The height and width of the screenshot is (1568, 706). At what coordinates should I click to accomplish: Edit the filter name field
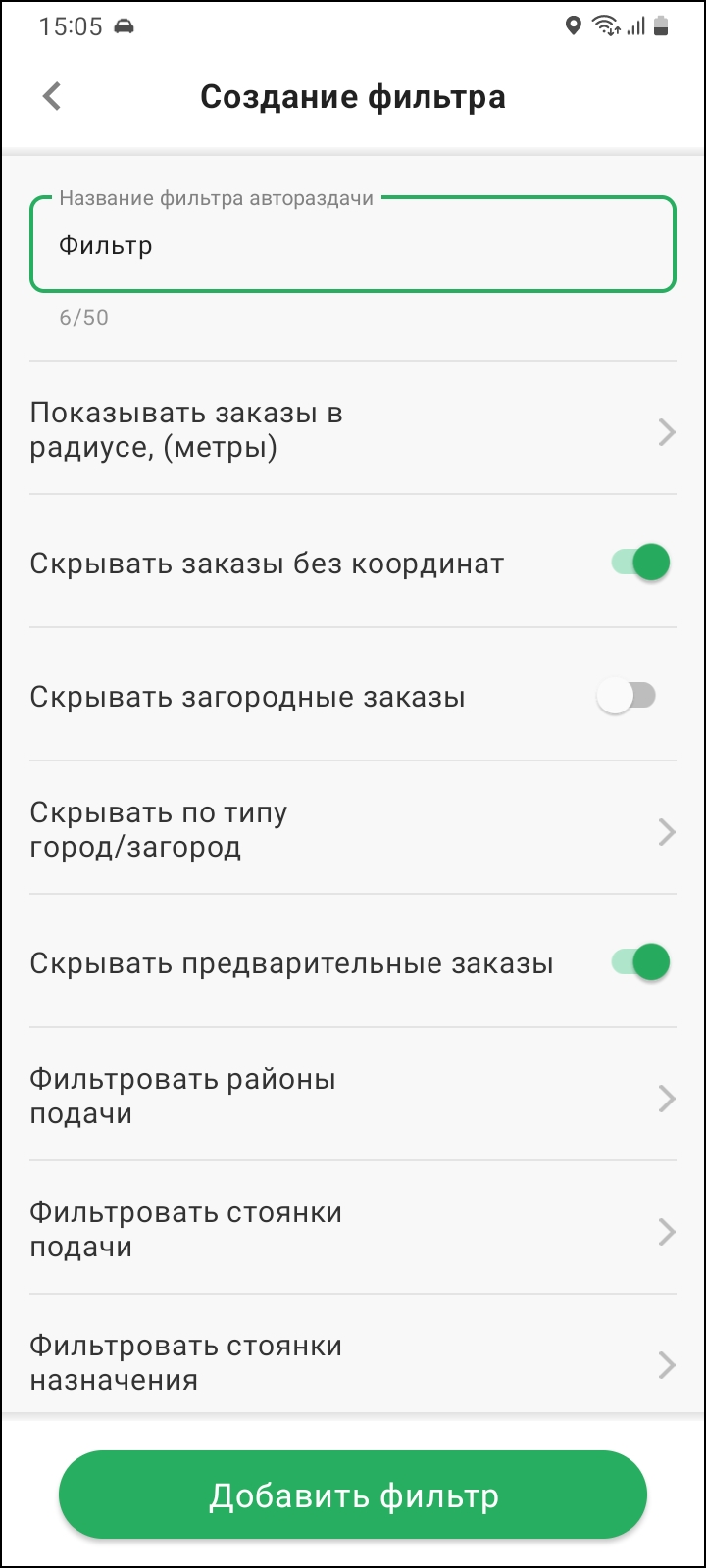click(353, 246)
